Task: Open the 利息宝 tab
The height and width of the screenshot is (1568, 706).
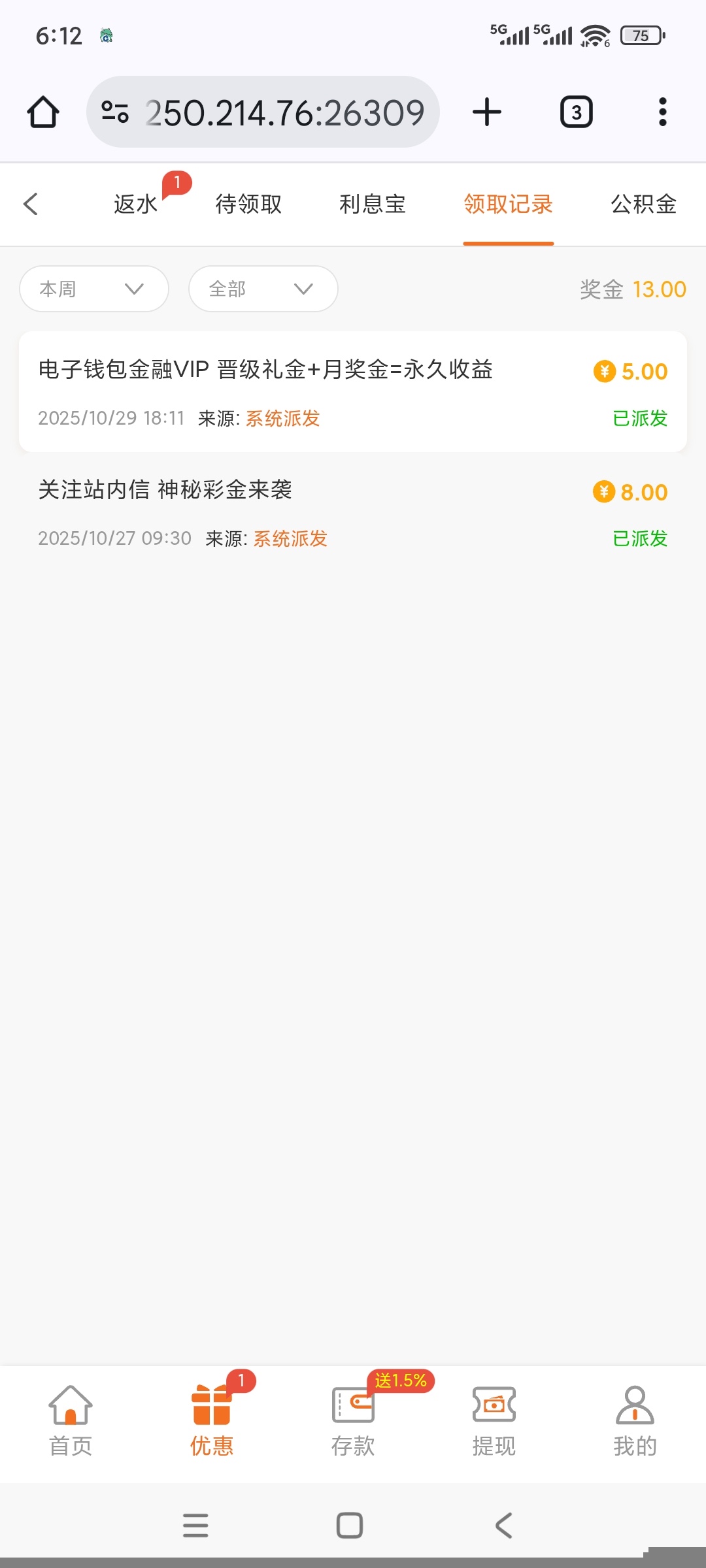Action: coord(372,204)
